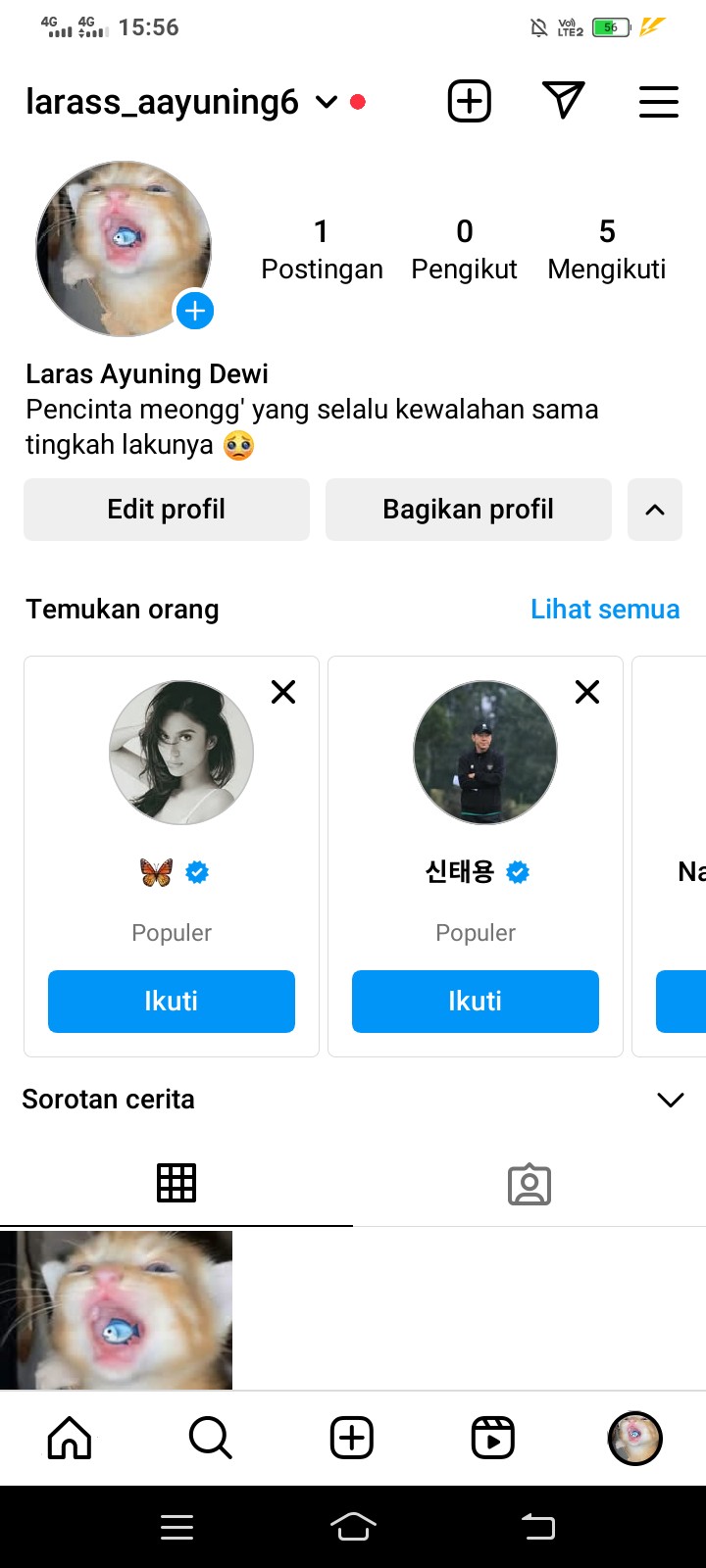
Task: Open direct messages with the paper plane icon
Action: (x=563, y=101)
